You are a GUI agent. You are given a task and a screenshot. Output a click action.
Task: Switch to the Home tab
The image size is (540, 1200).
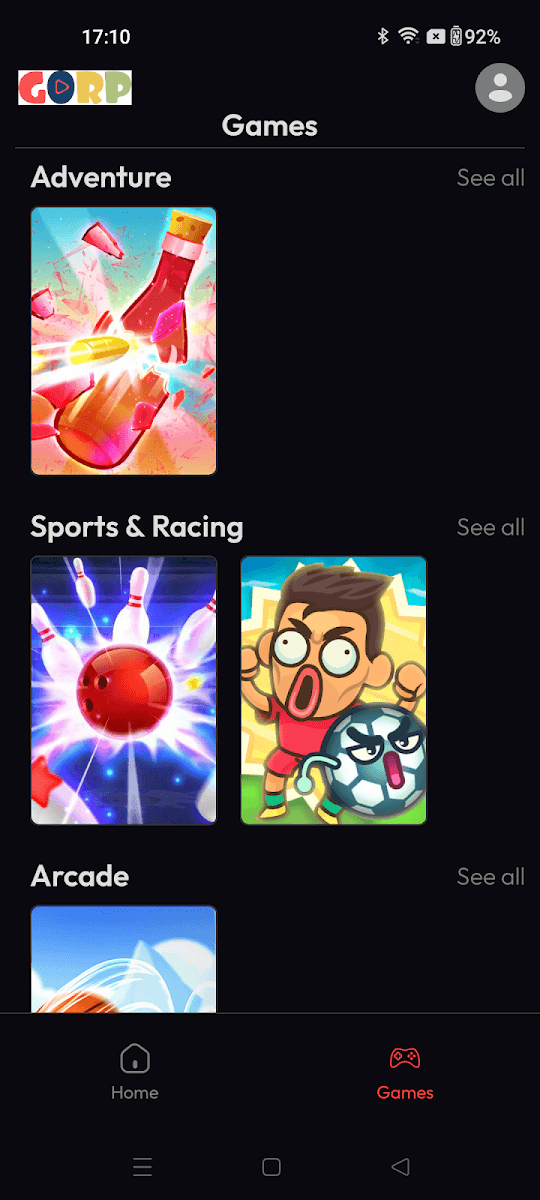(x=135, y=1073)
